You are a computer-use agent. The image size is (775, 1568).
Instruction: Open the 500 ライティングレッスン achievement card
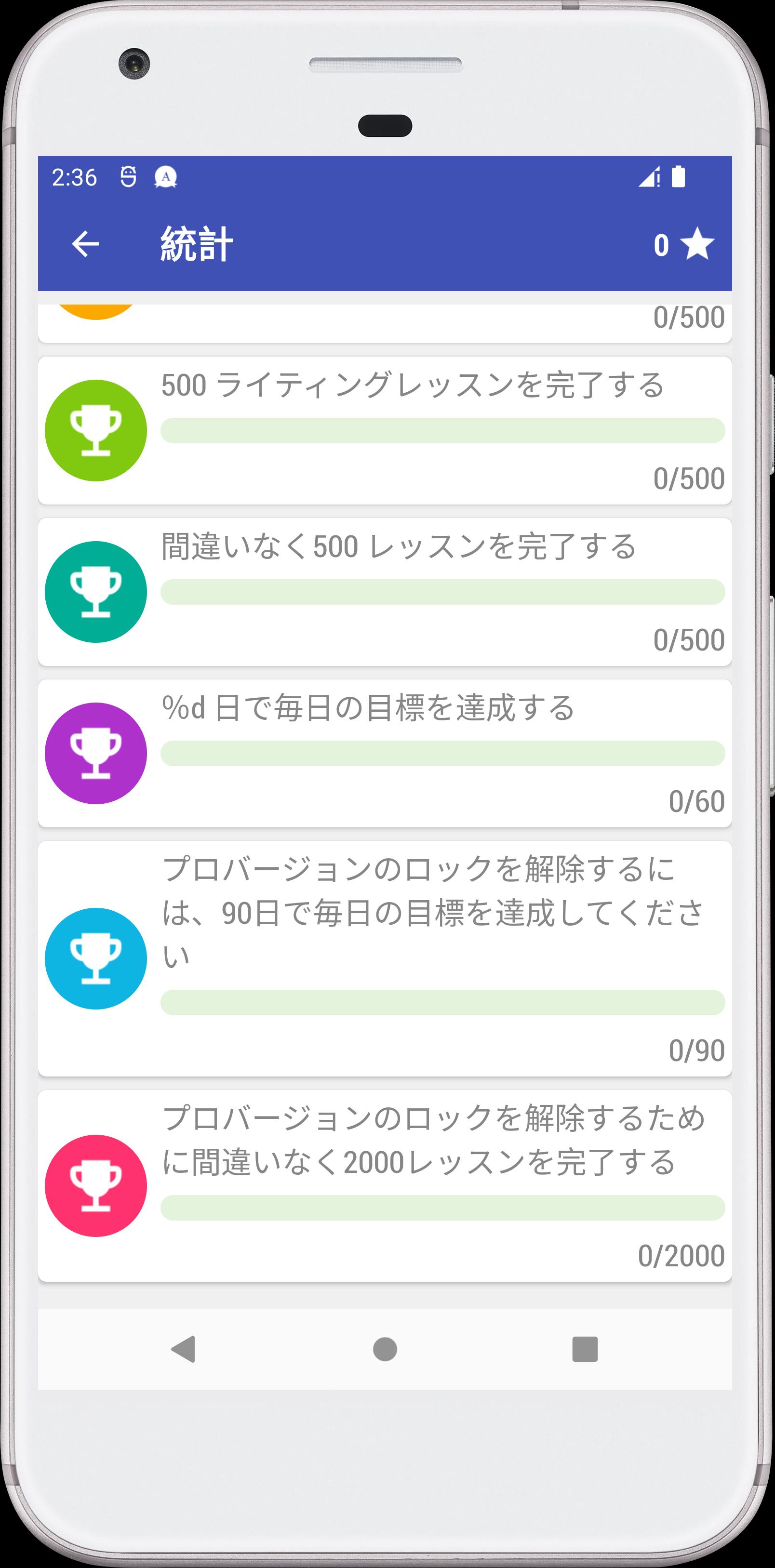(x=385, y=430)
